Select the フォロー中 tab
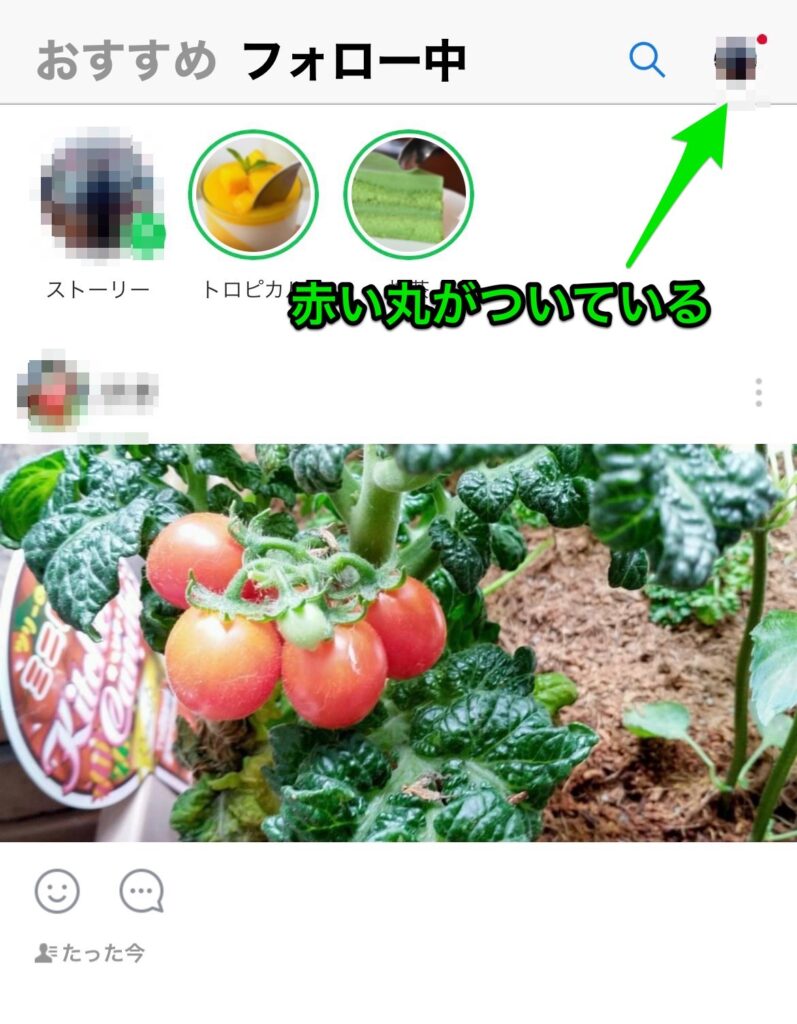This screenshot has width=797, height=1024. (x=354, y=61)
